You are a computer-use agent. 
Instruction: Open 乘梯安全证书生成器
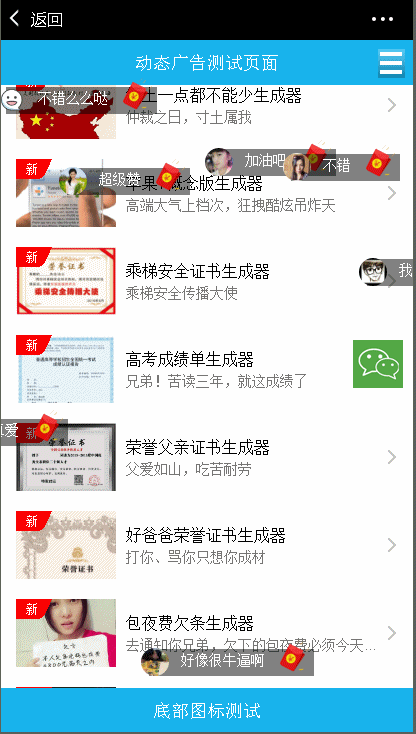point(207,281)
